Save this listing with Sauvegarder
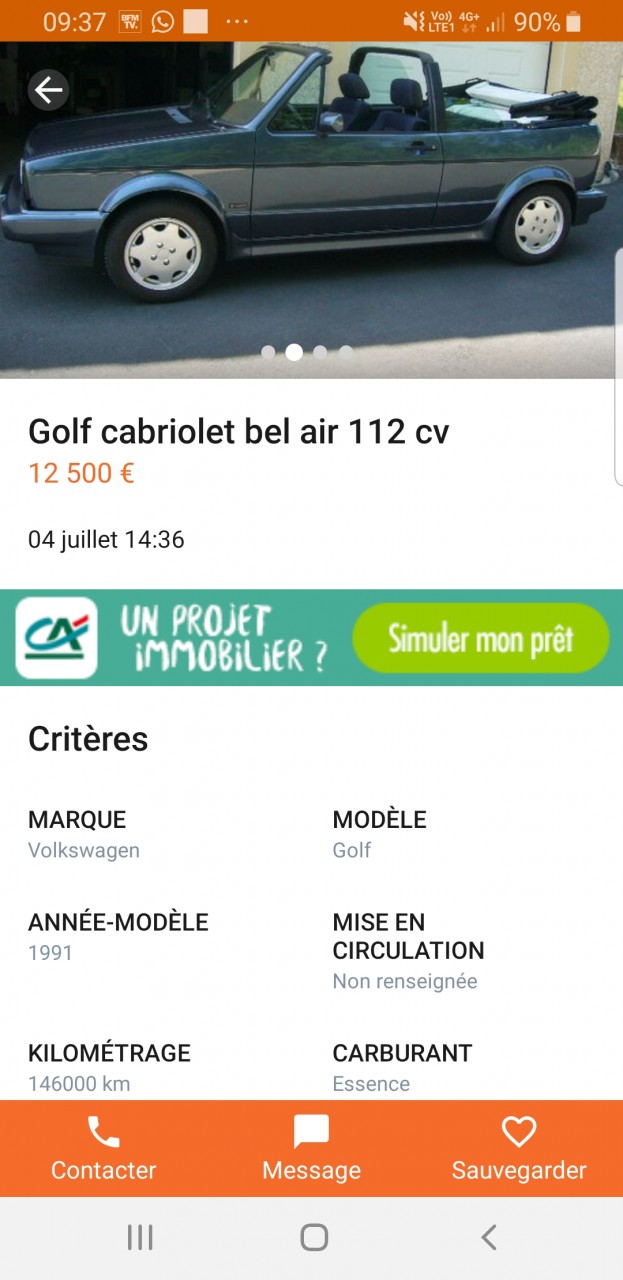 tap(518, 1148)
